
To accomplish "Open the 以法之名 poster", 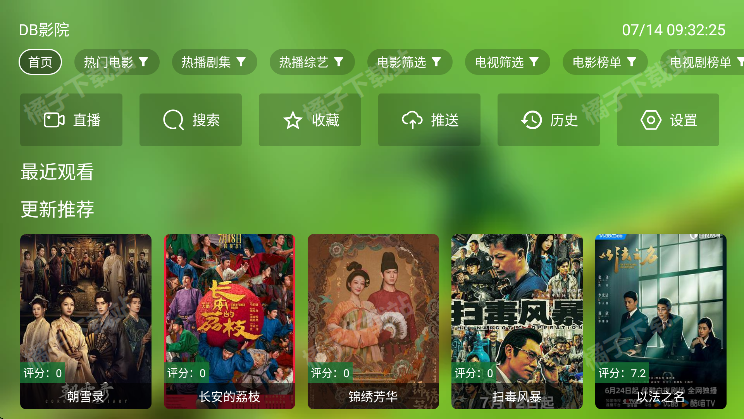I will (660, 320).
